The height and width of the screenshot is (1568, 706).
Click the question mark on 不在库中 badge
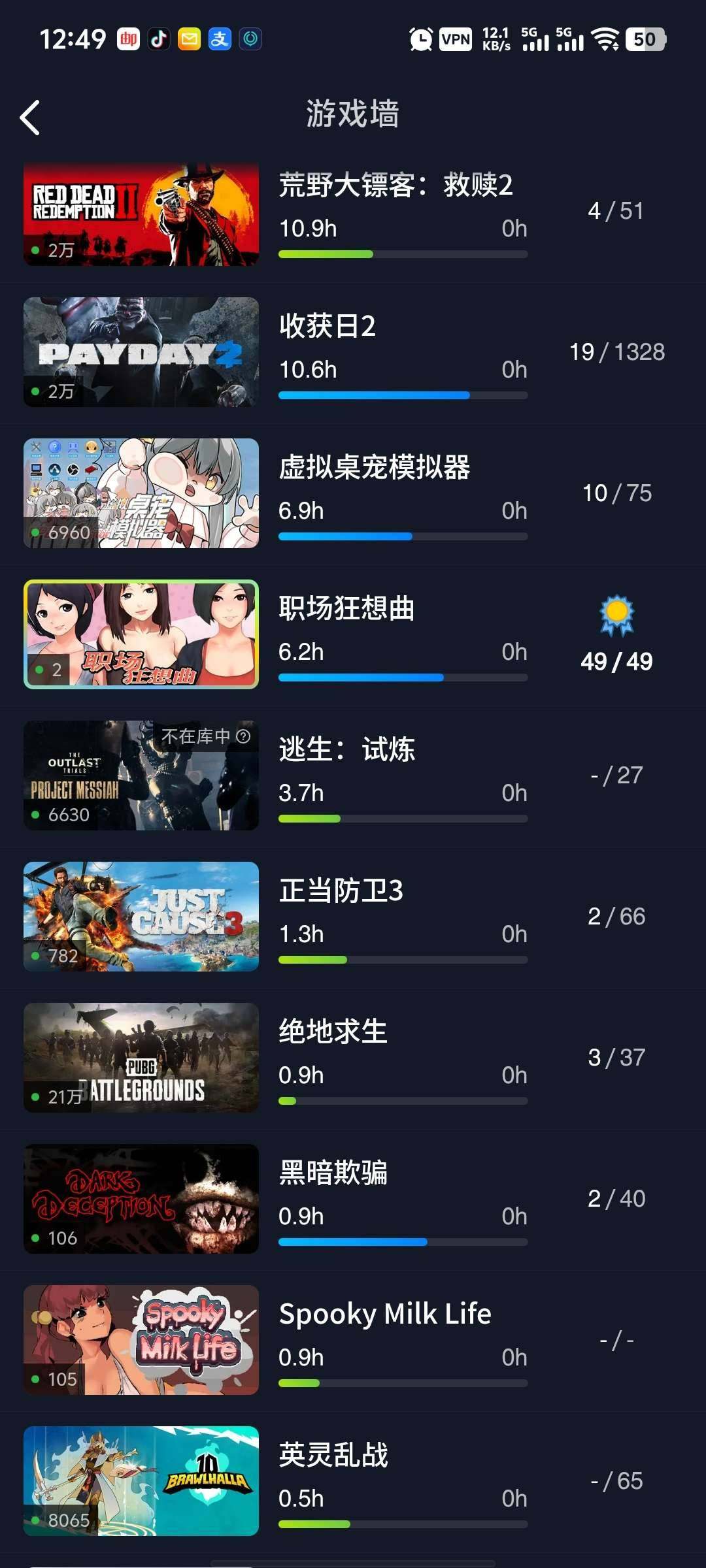tap(244, 738)
